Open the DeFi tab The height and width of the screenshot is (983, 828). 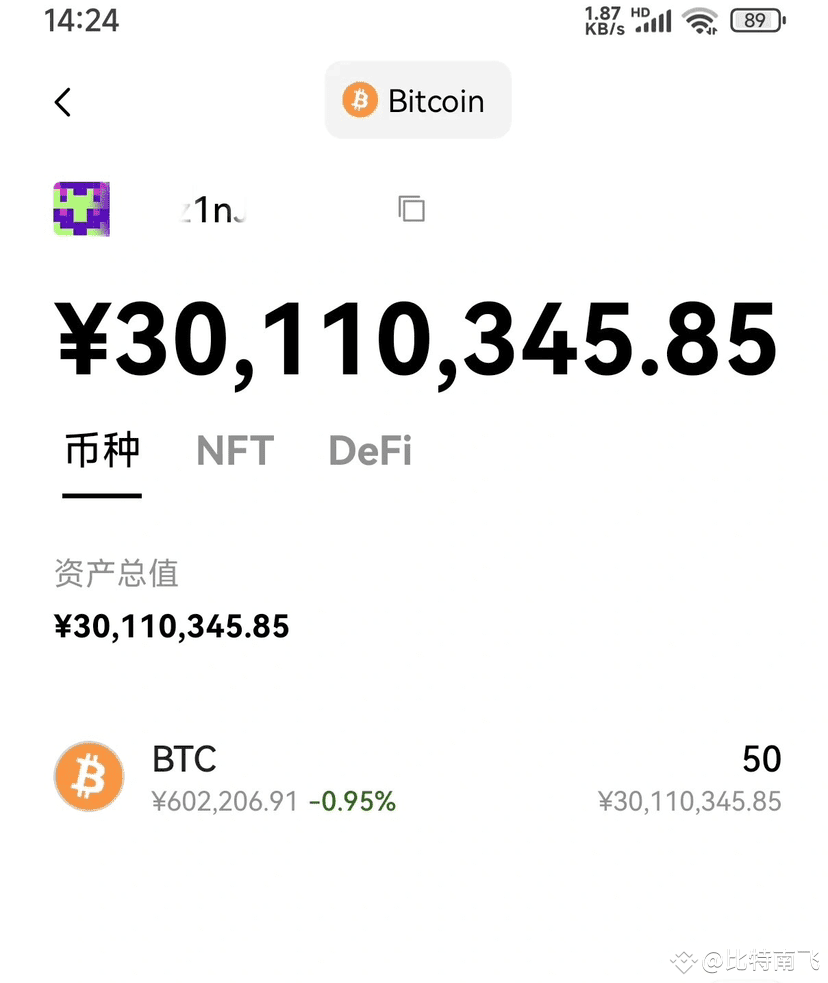pos(370,450)
